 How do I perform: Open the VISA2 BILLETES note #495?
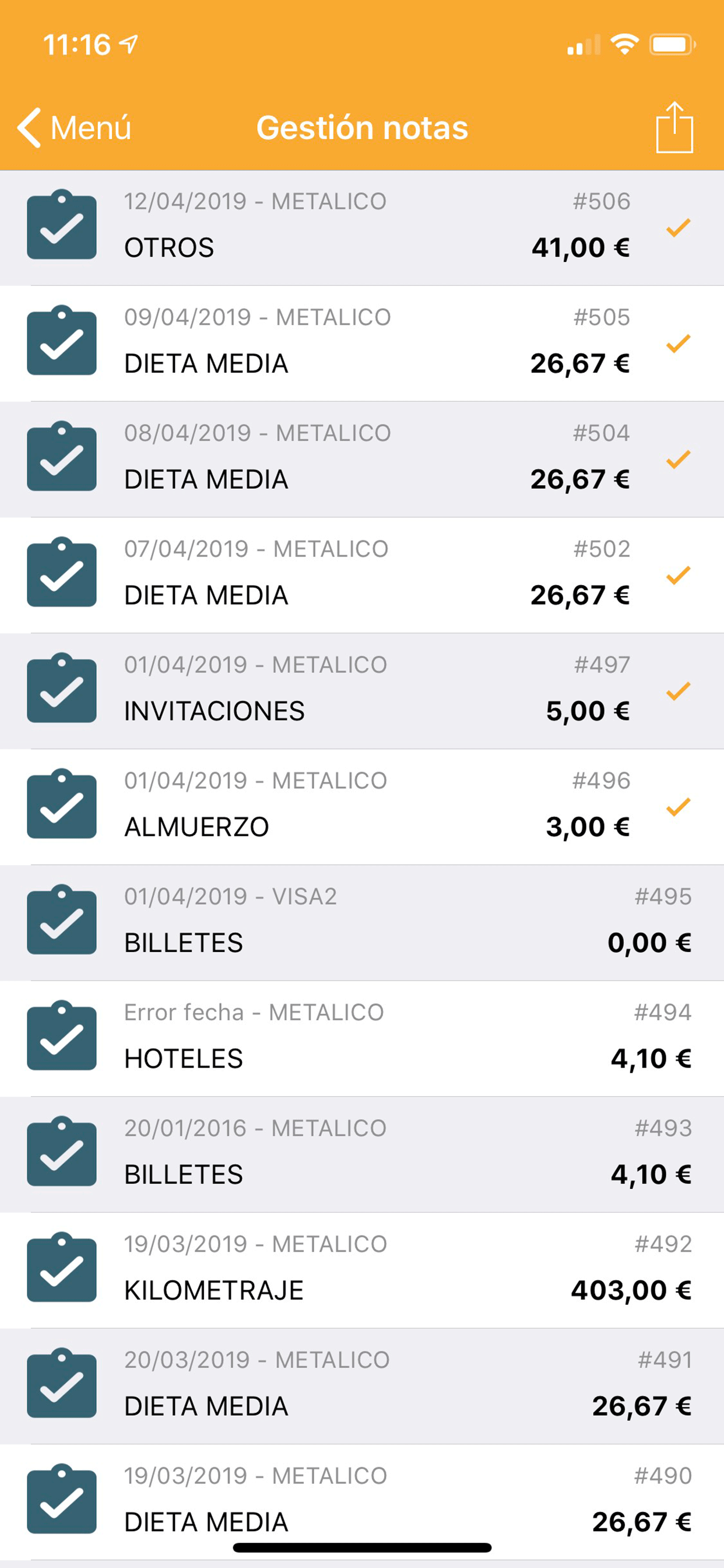coord(362,923)
